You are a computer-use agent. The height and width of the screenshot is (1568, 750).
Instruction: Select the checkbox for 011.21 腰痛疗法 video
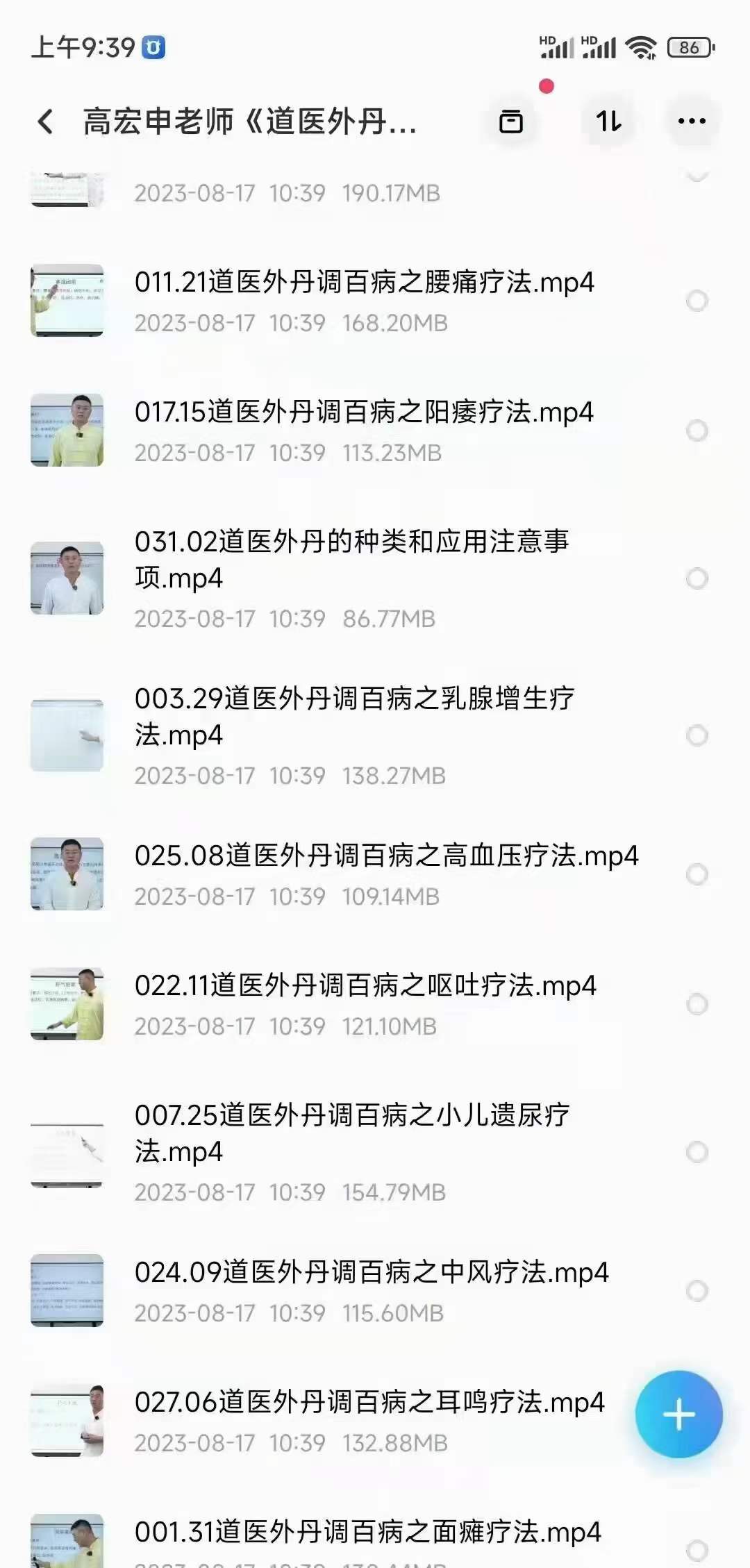pyautogui.click(x=697, y=299)
